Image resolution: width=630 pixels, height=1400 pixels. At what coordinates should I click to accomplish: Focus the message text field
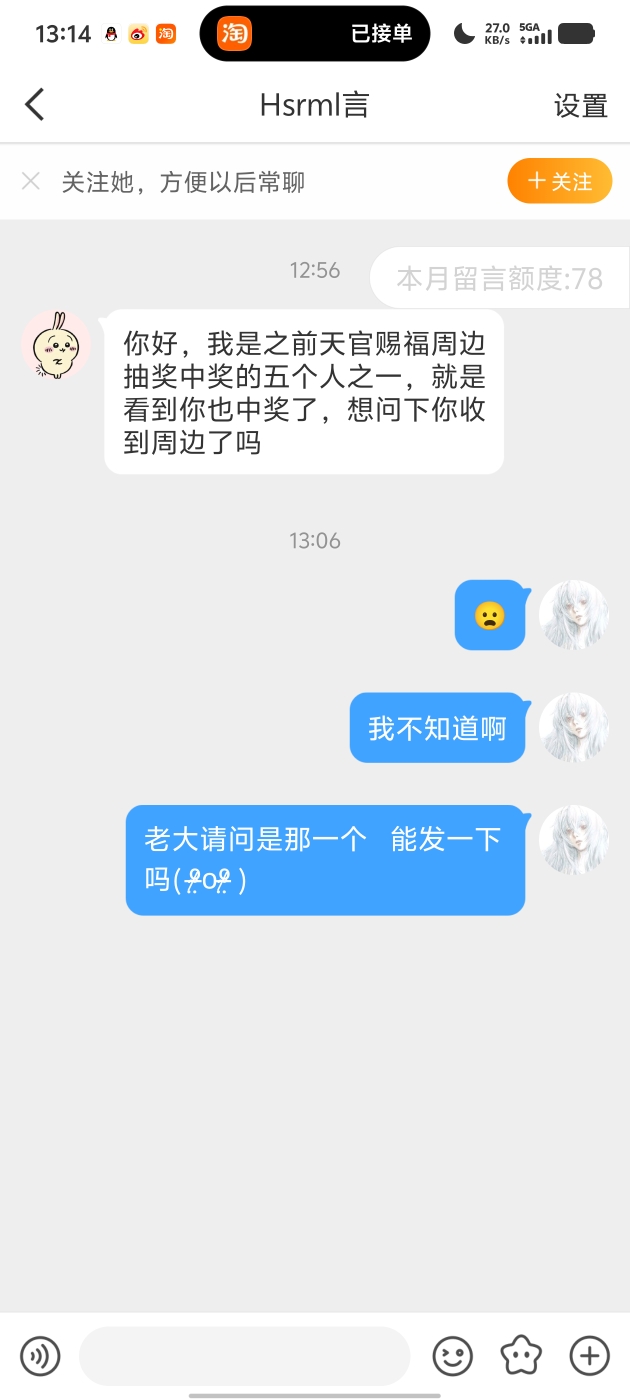[245, 1356]
